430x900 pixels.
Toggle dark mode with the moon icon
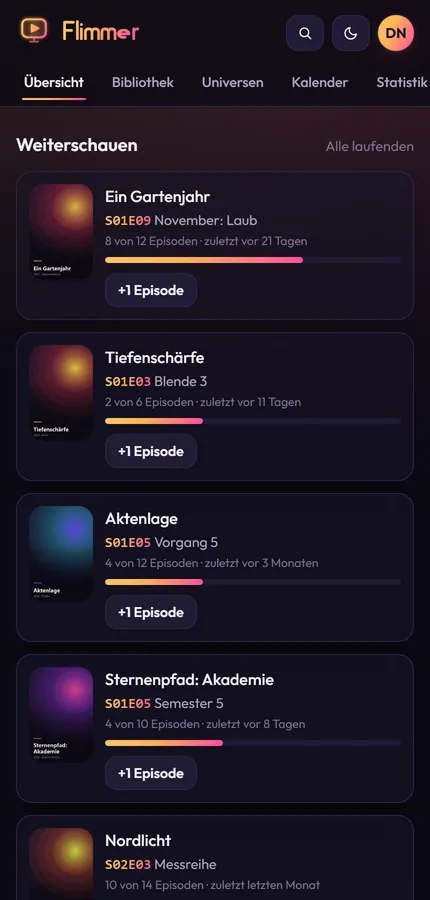click(350, 33)
